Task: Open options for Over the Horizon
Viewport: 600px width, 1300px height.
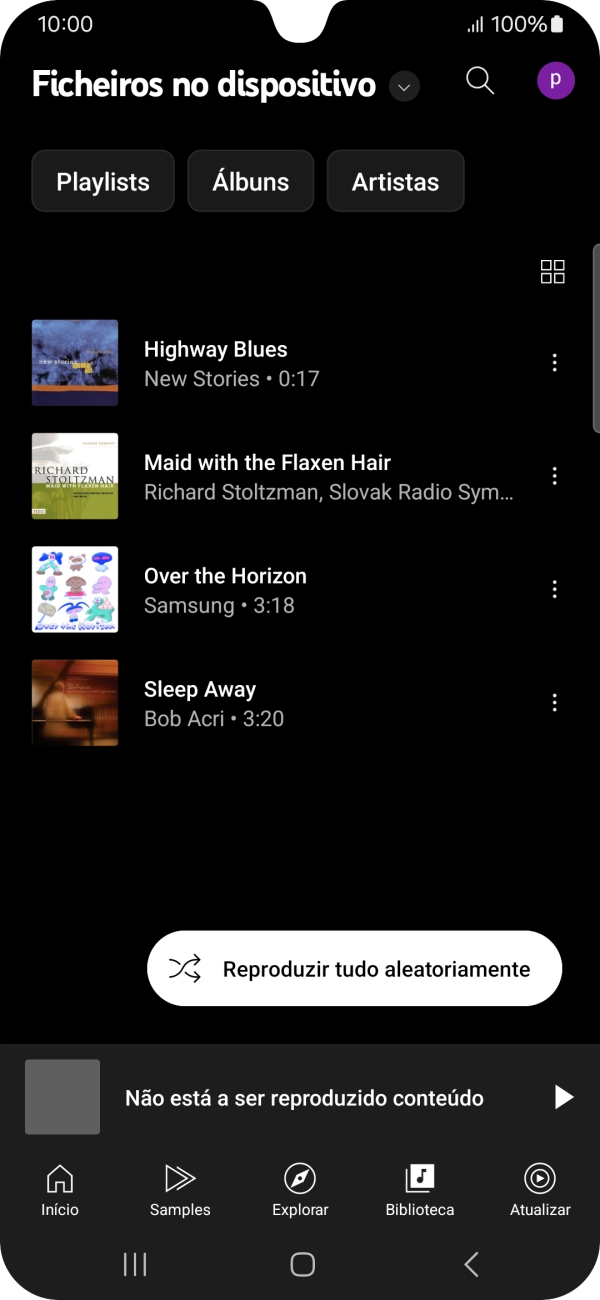Action: [x=555, y=589]
